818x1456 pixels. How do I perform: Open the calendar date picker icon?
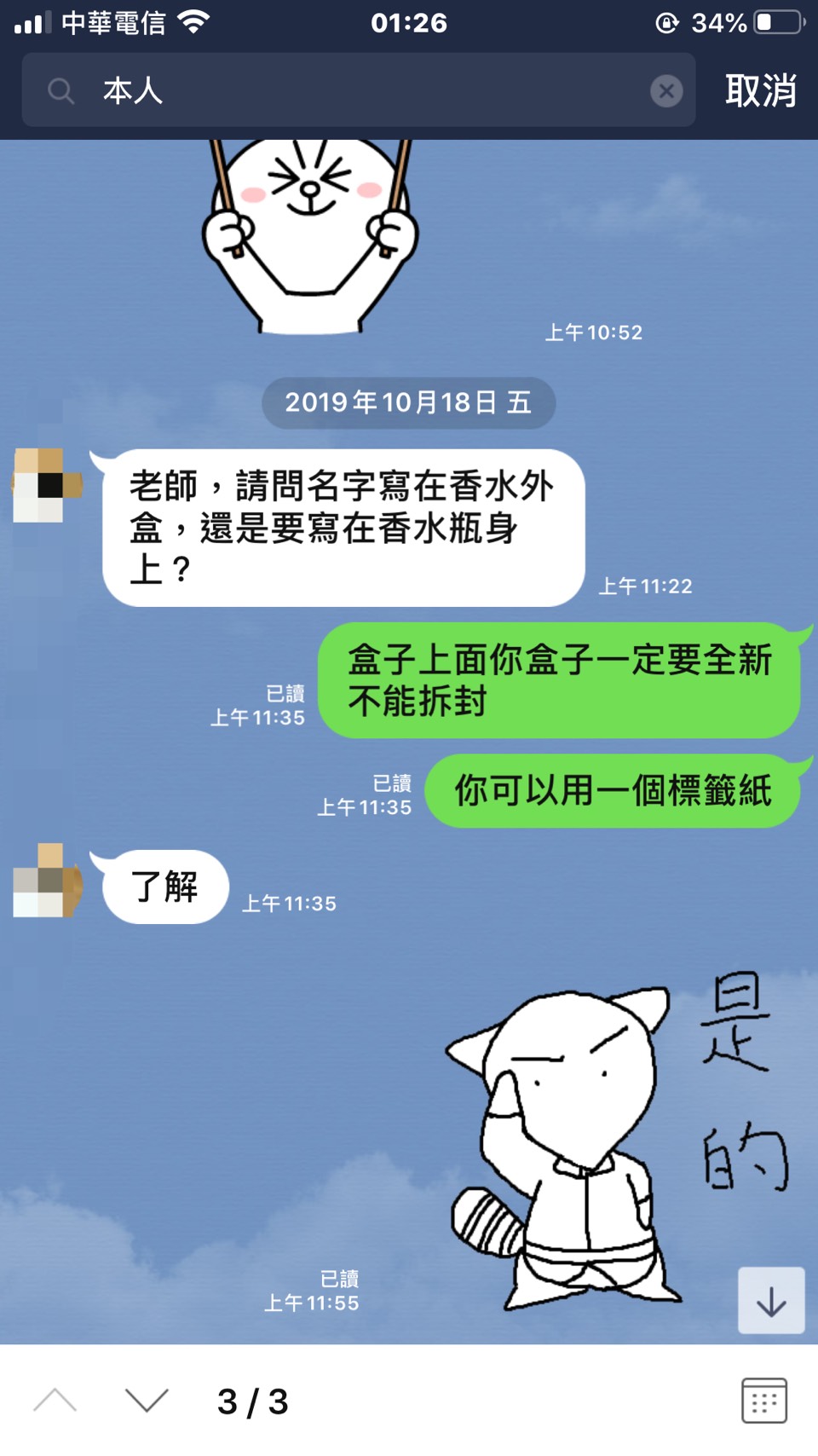point(763,1400)
